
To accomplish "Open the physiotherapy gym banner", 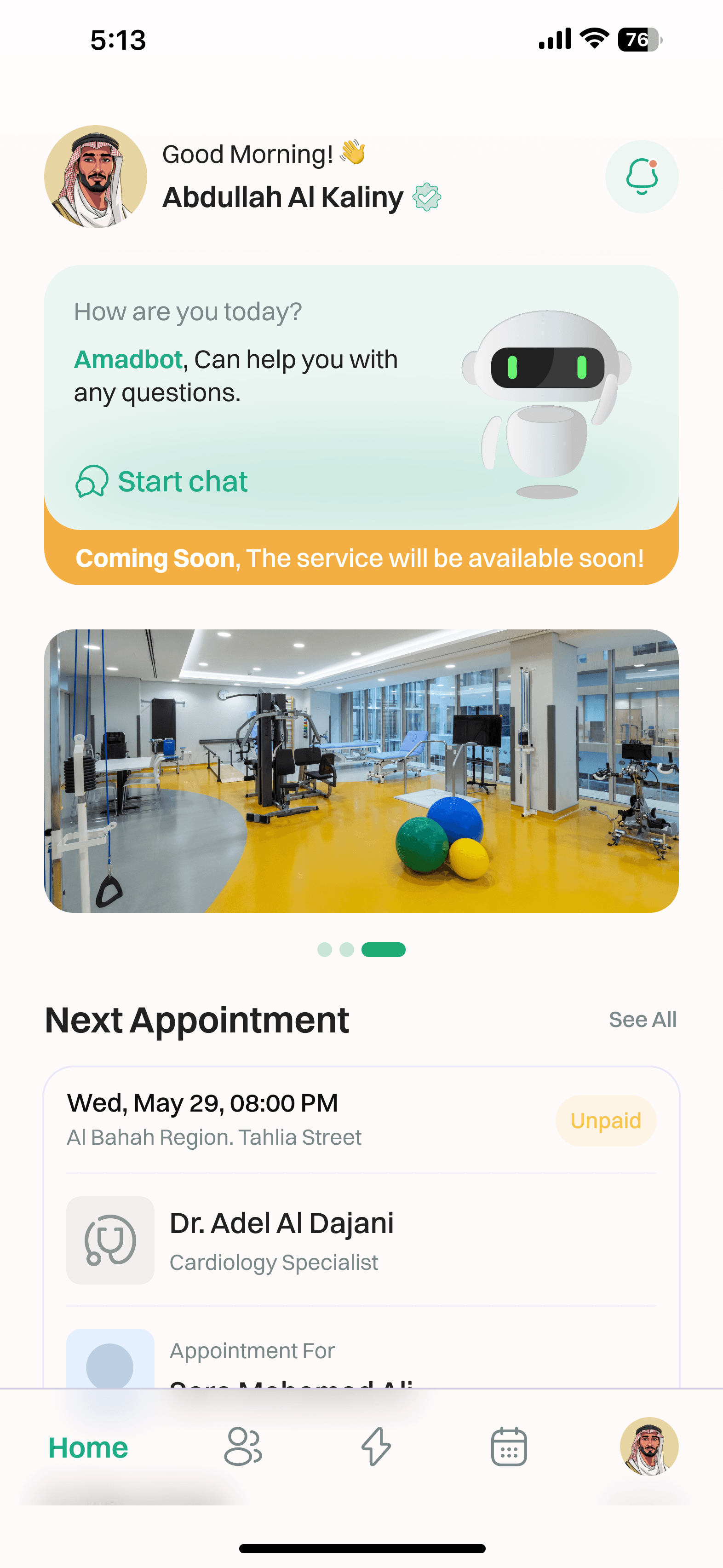I will click(361, 771).
